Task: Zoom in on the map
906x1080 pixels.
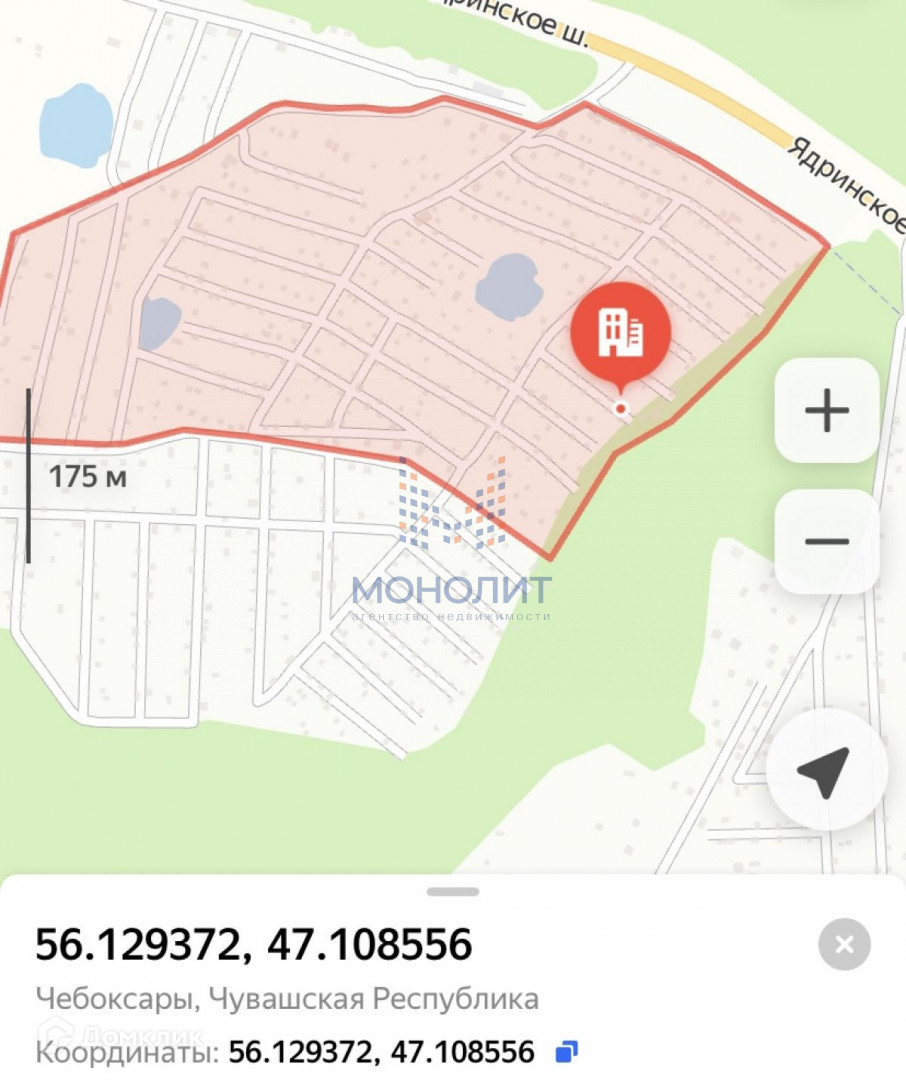Action: click(x=826, y=410)
